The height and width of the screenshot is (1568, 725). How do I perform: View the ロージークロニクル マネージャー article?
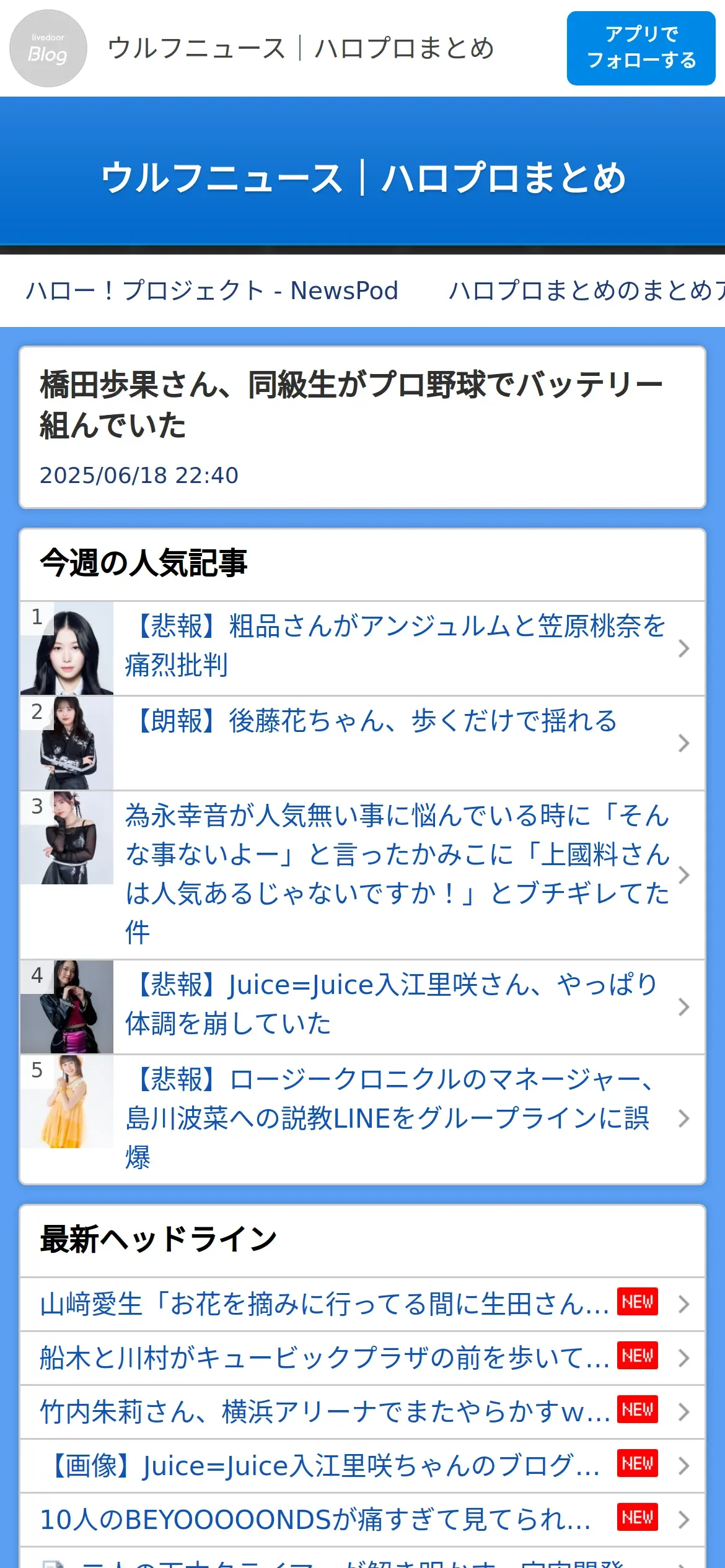click(390, 1118)
